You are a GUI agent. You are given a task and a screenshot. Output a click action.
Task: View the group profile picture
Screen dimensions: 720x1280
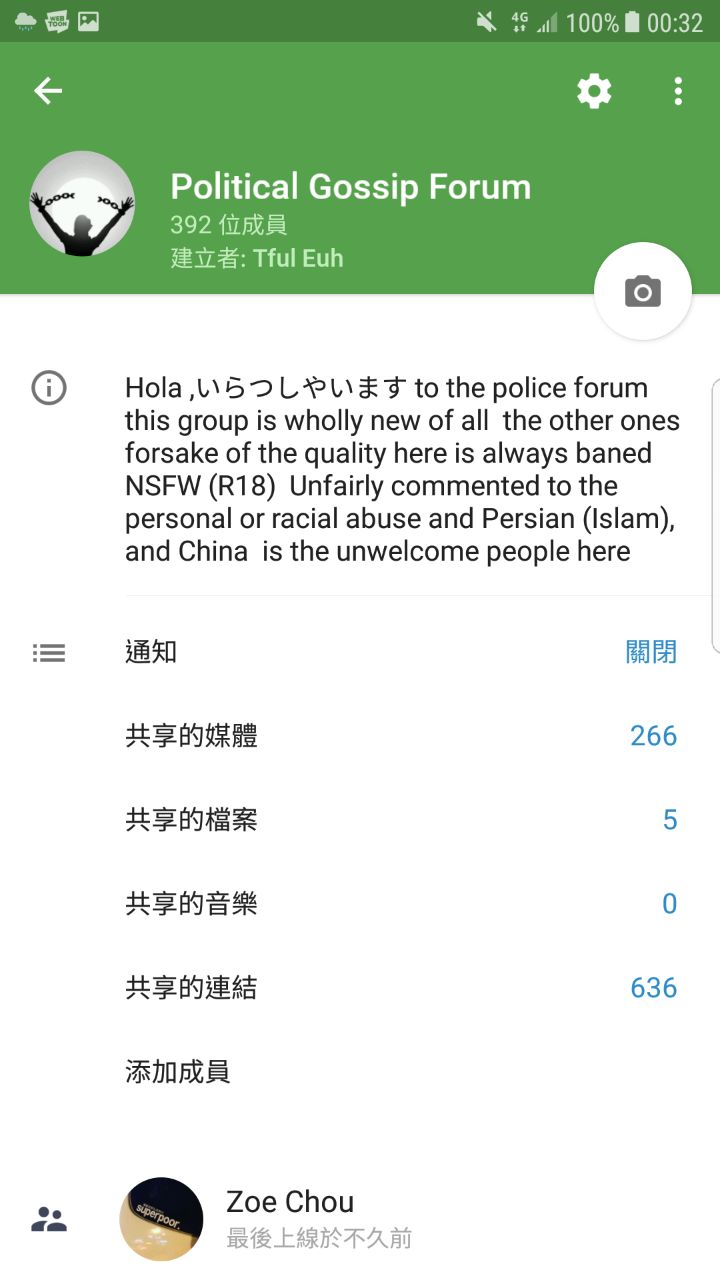click(82, 204)
